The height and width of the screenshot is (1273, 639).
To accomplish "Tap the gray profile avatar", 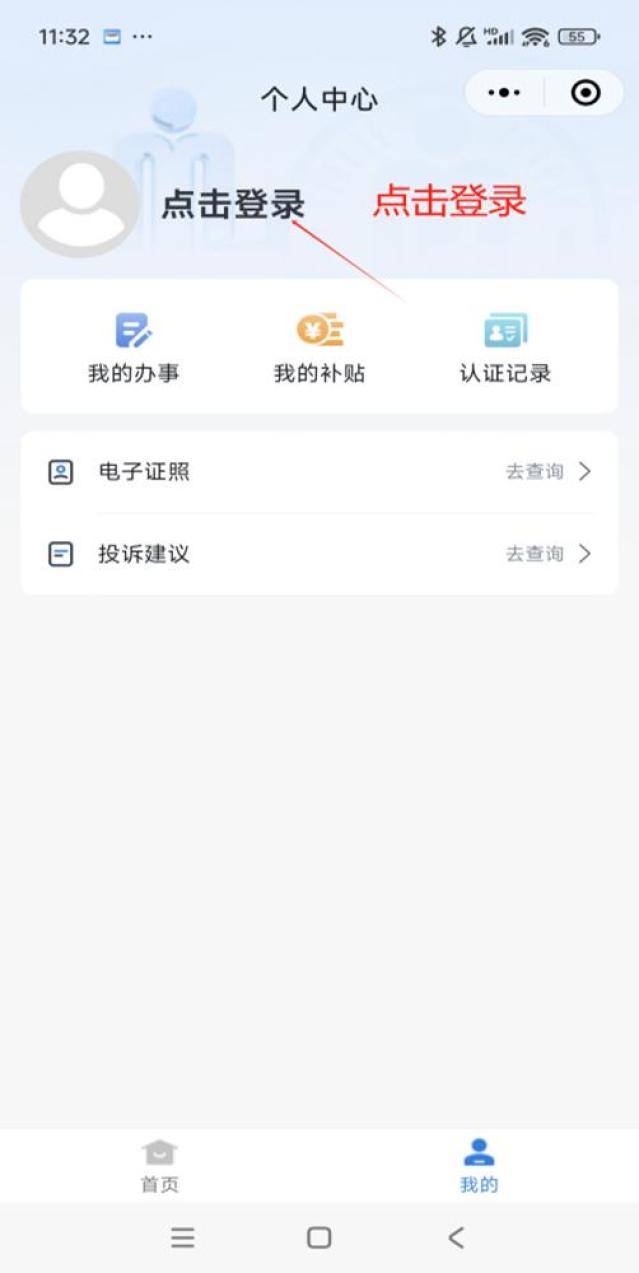I will coord(79,204).
